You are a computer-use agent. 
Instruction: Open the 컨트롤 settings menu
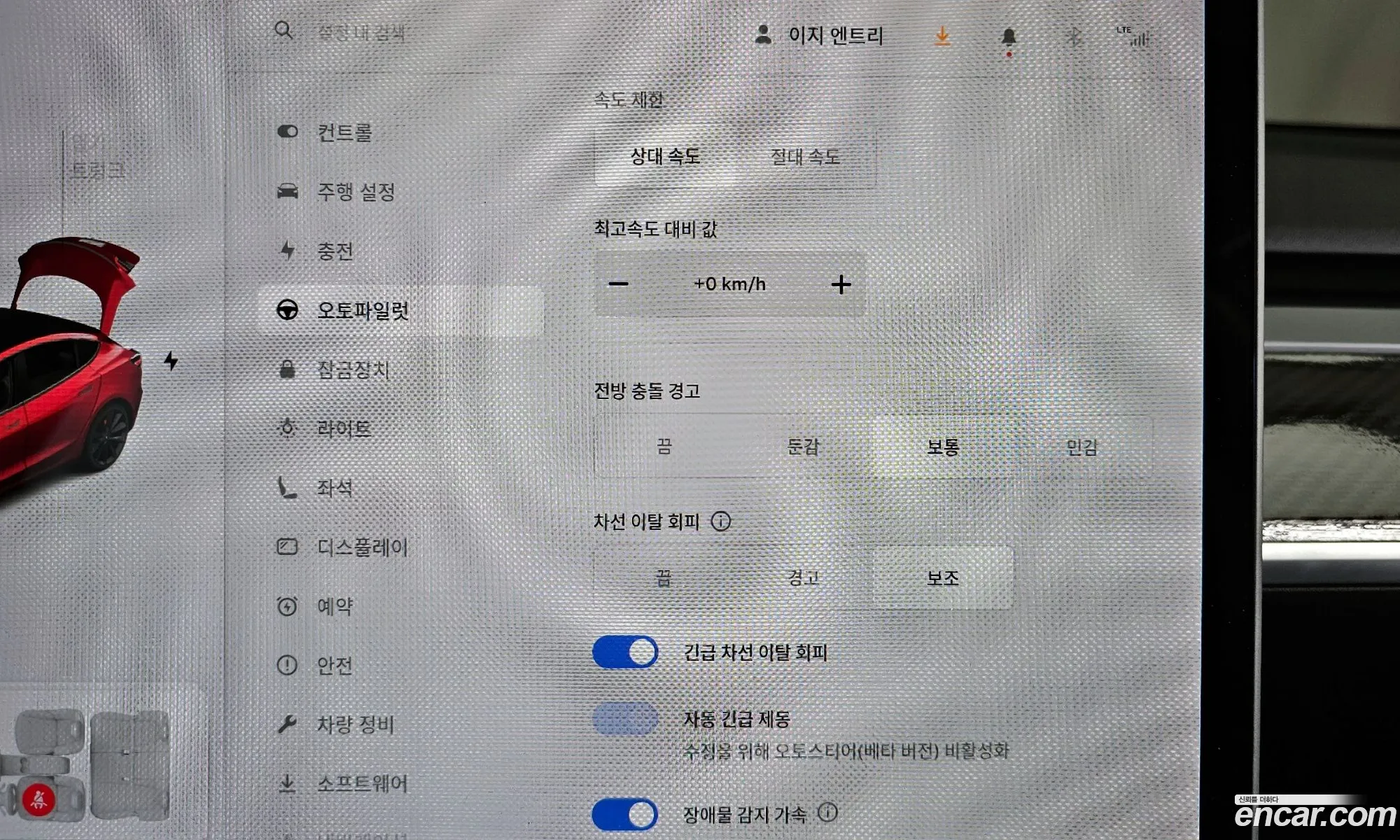(x=343, y=132)
